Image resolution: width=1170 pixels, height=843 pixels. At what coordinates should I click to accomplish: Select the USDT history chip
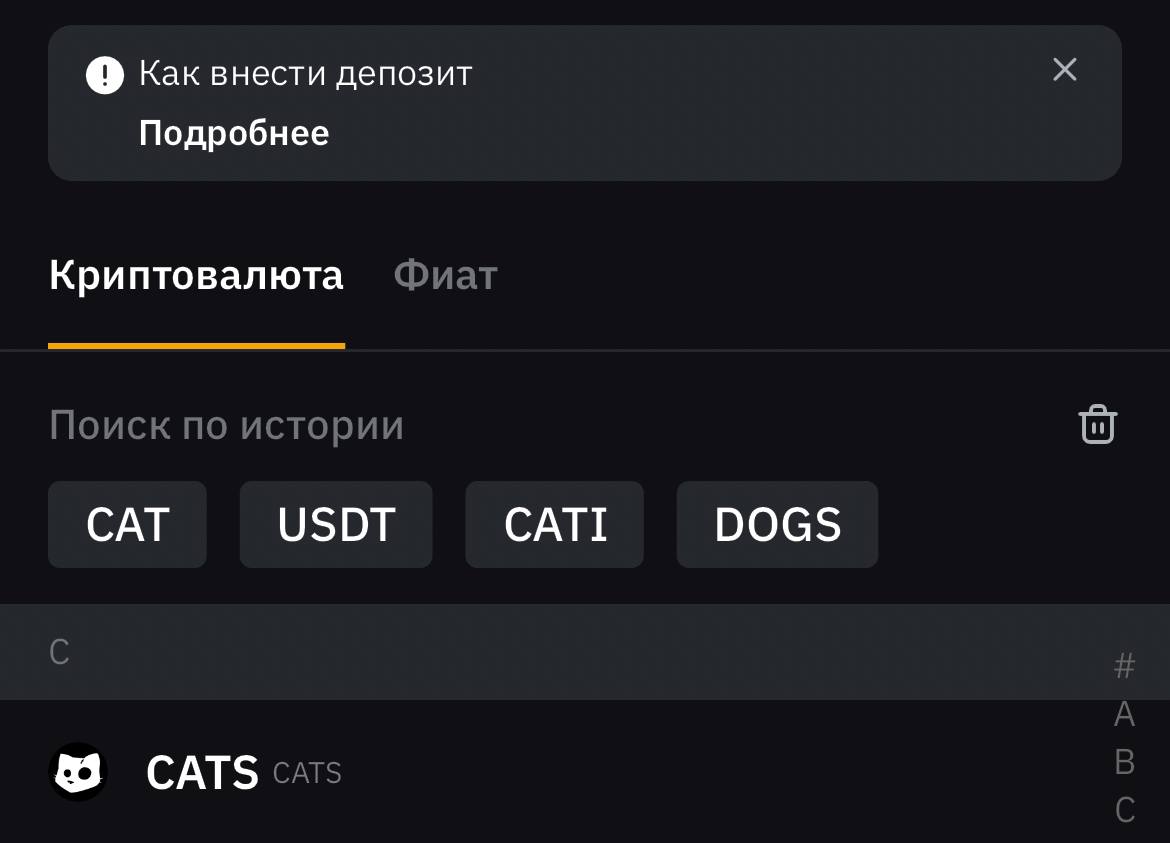tap(336, 525)
